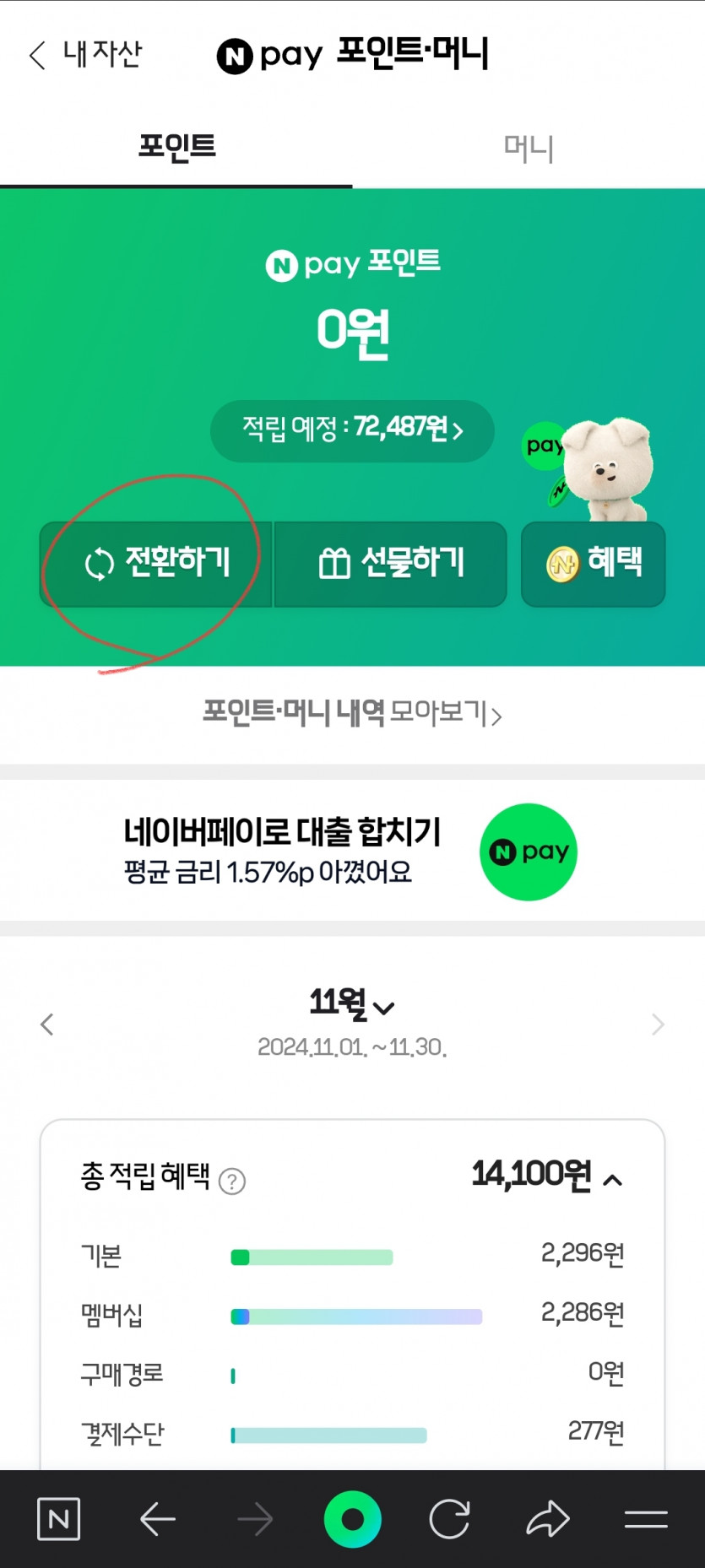The width and height of the screenshot is (705, 1568).
Task: Select the 포인트 tab
Action: click(x=176, y=148)
